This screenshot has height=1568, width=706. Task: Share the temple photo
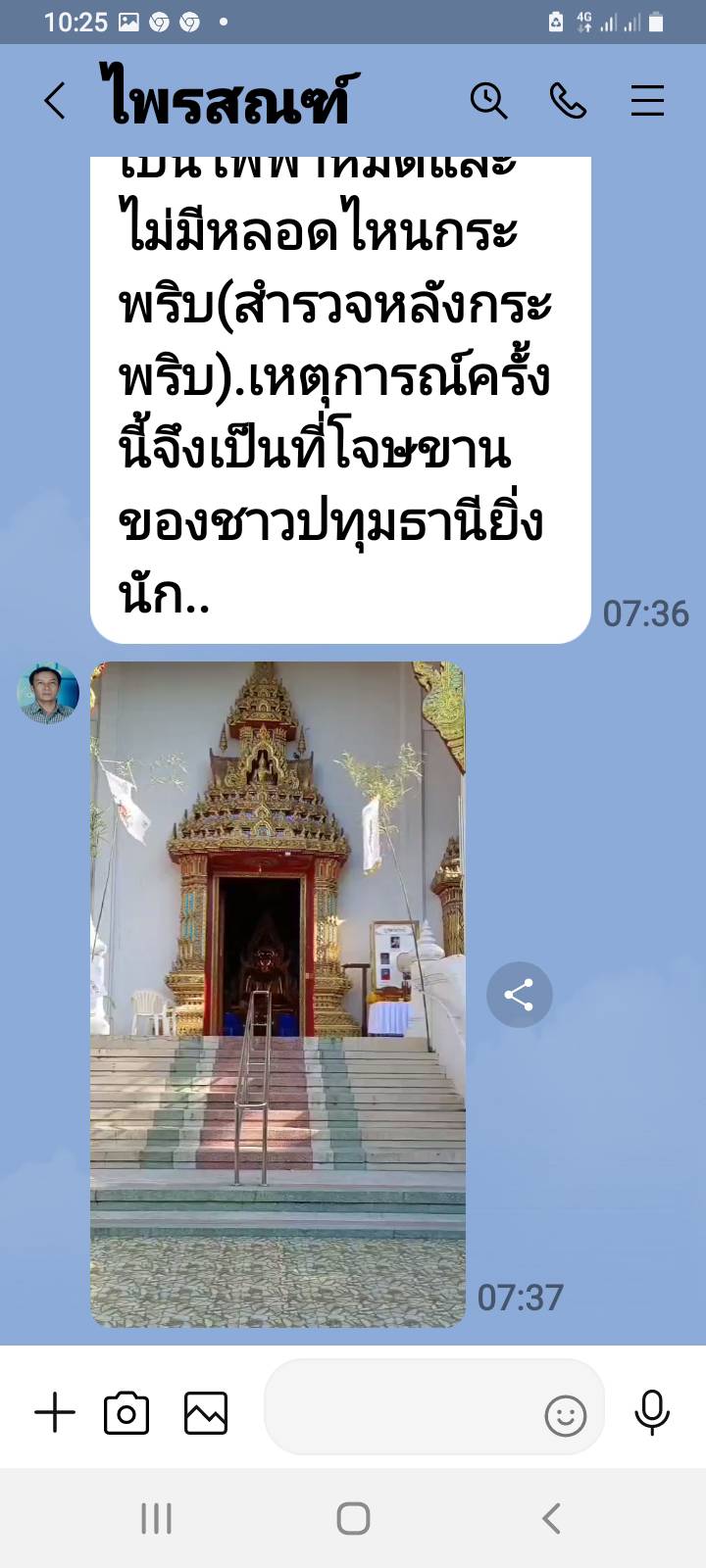[519, 996]
